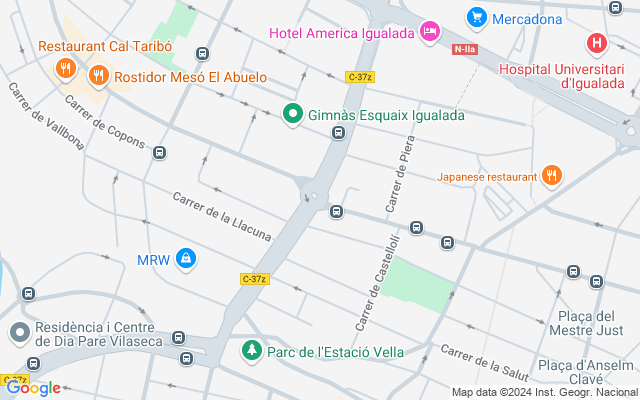Select the MRW place marker

point(185,260)
